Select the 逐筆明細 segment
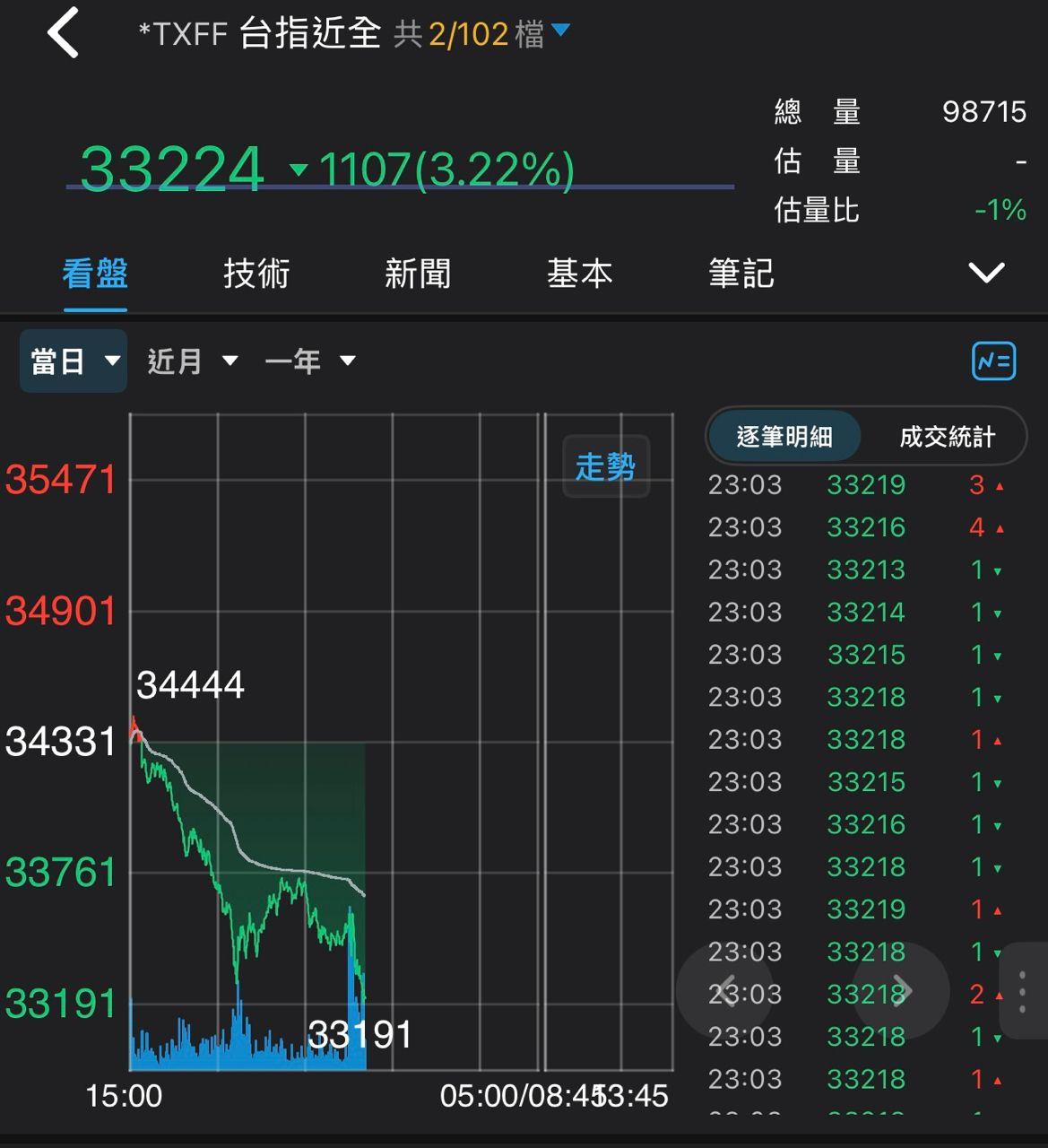This screenshot has height=1148, width=1048. pos(784,437)
